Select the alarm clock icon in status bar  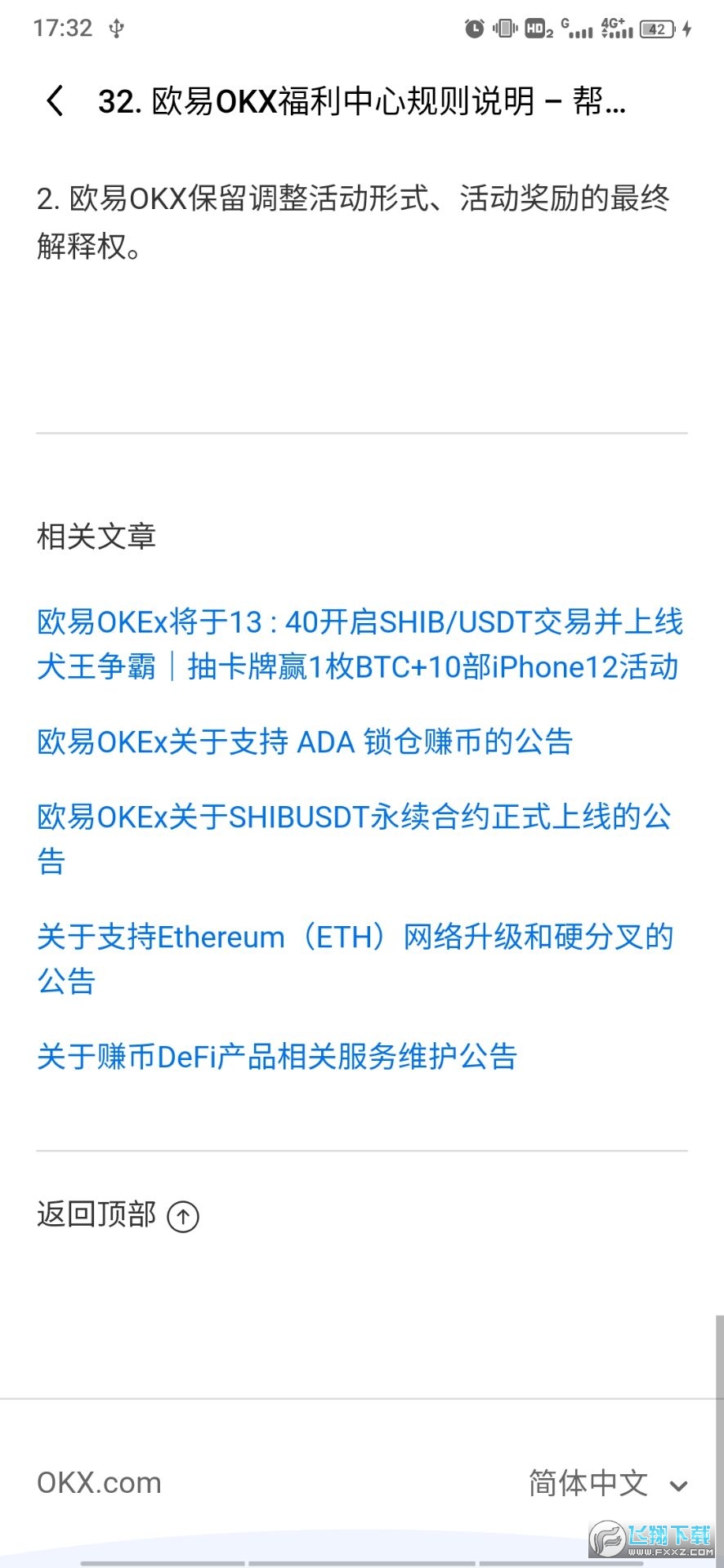[474, 27]
